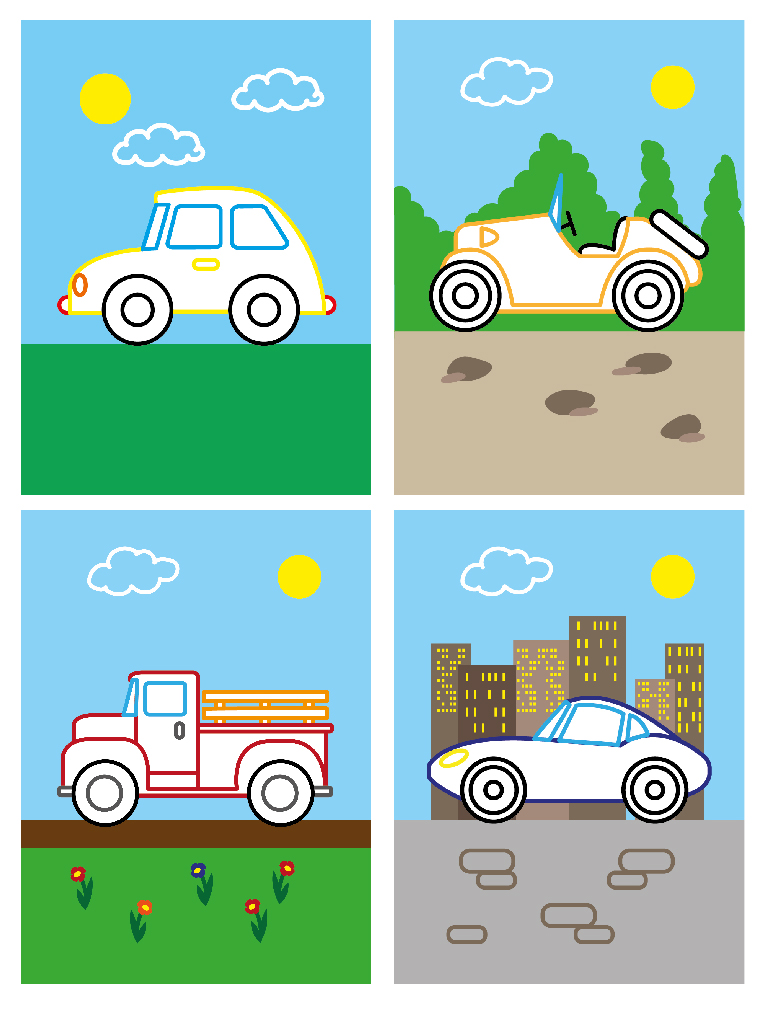Open the yellow beetle car picture
Screen dimensions: 768x1024
[x=196, y=257]
